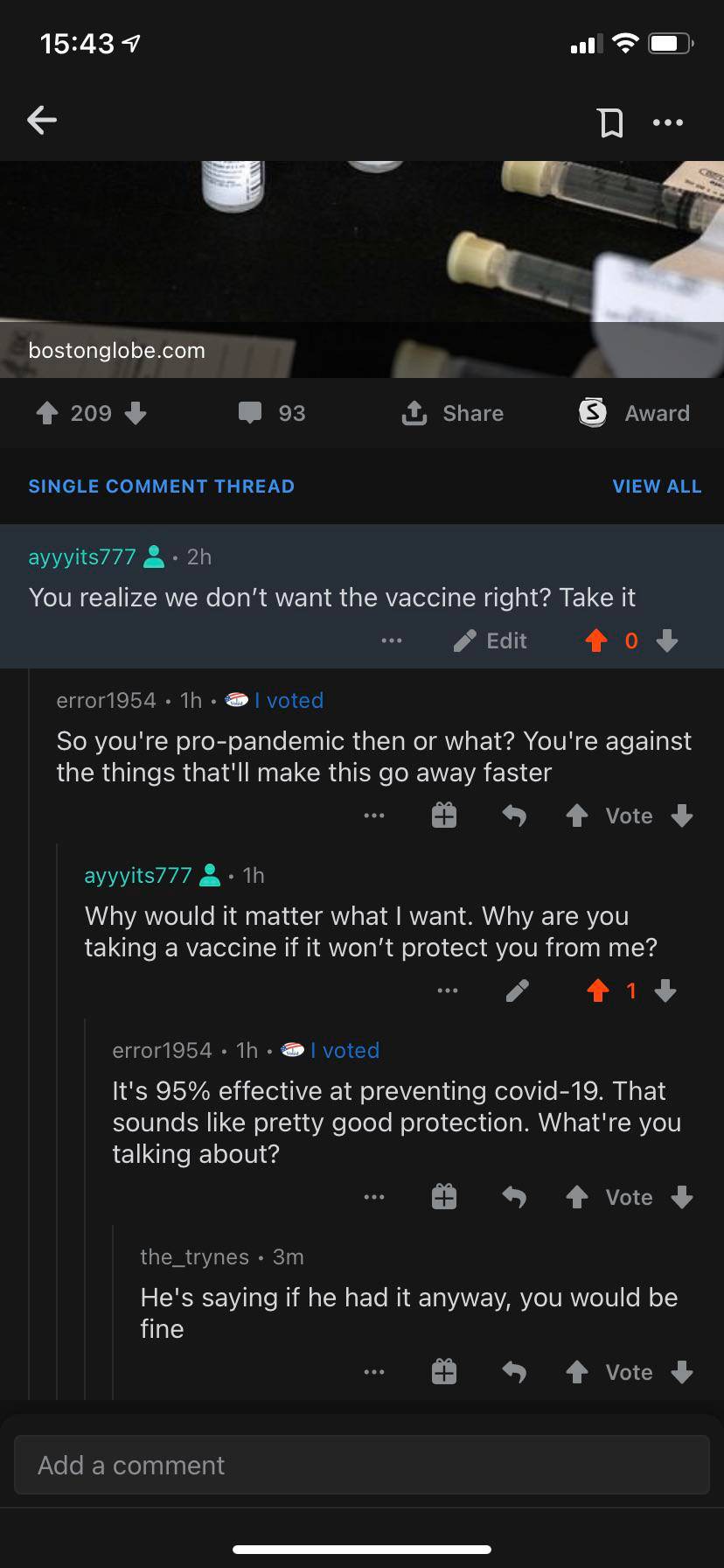This screenshot has height=1568, width=724.
Task: Upvote error1954's pro-pandemic comment
Action: 576,816
